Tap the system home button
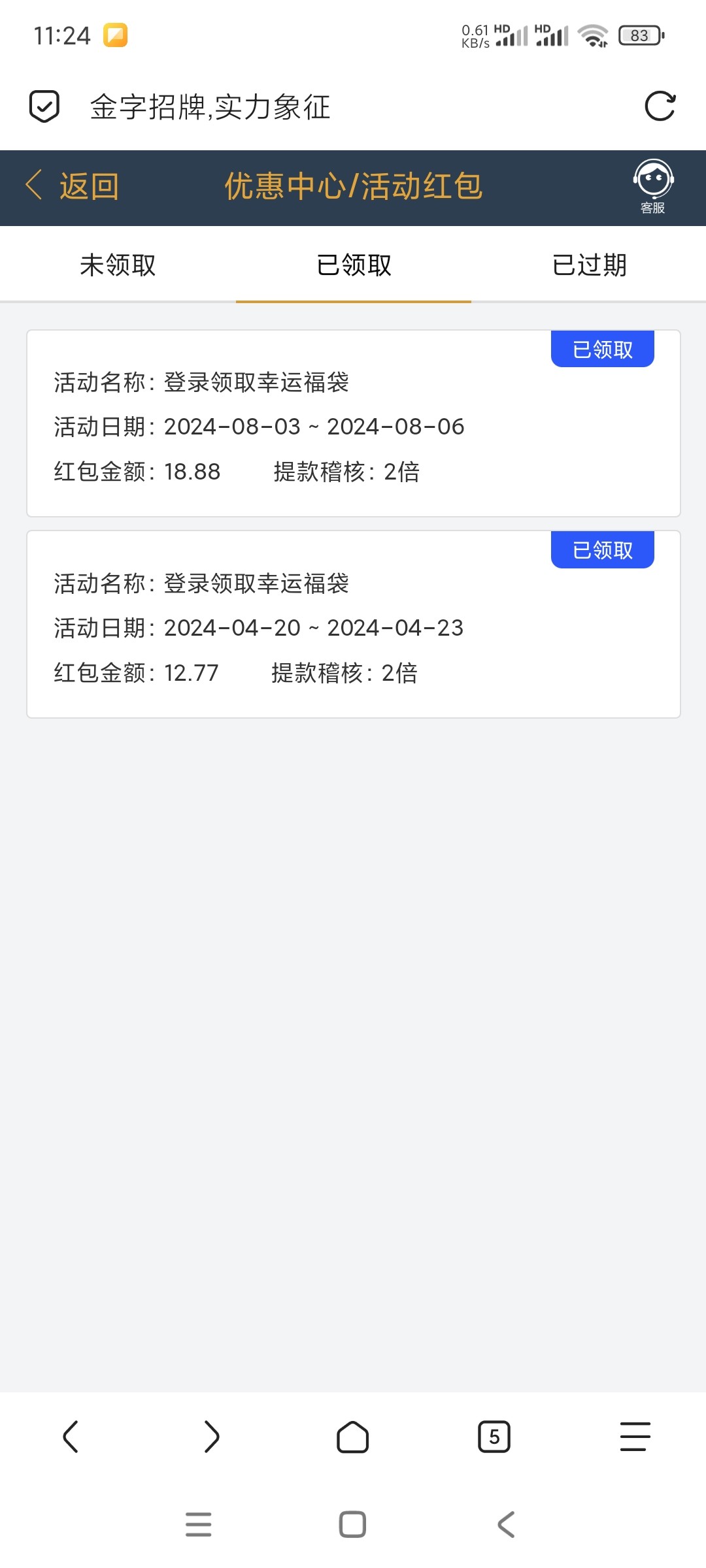This screenshot has width=706, height=1568. coord(352,1524)
